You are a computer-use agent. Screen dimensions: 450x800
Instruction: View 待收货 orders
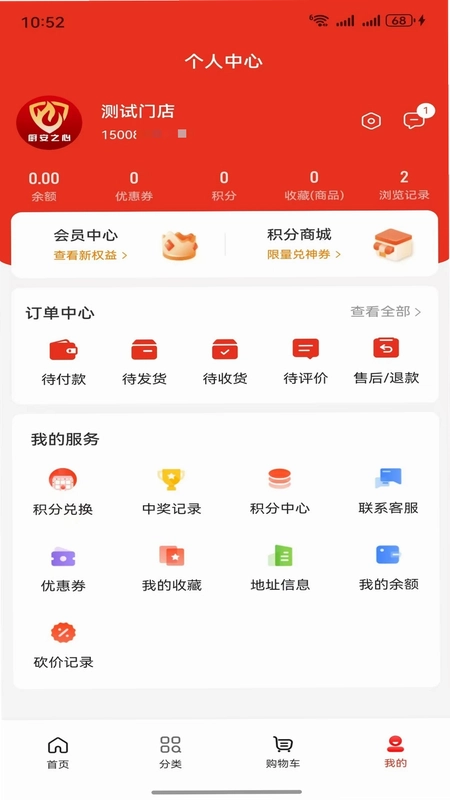(225, 361)
